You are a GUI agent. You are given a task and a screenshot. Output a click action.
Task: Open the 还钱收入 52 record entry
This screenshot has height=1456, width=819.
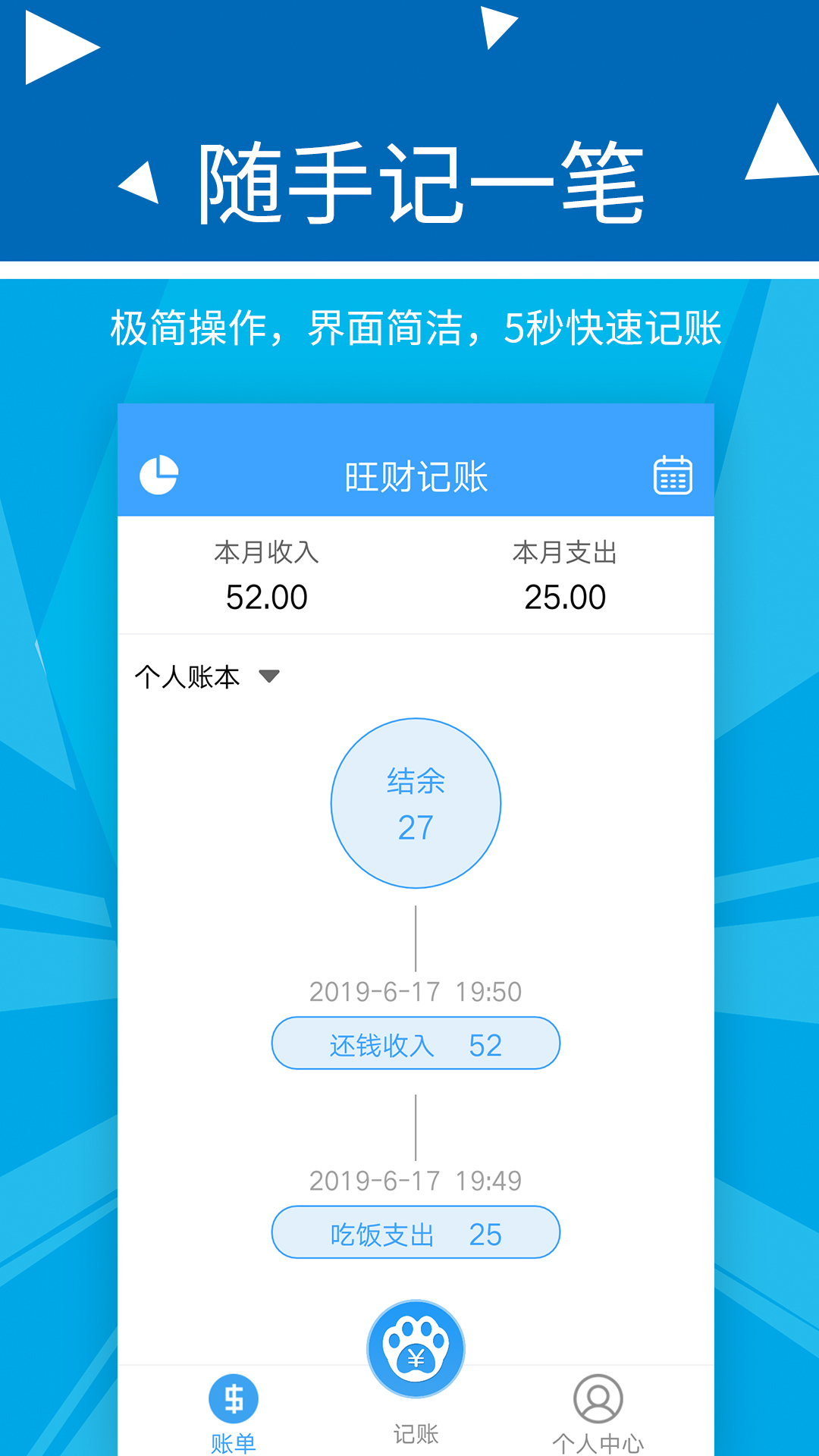coord(416,1044)
